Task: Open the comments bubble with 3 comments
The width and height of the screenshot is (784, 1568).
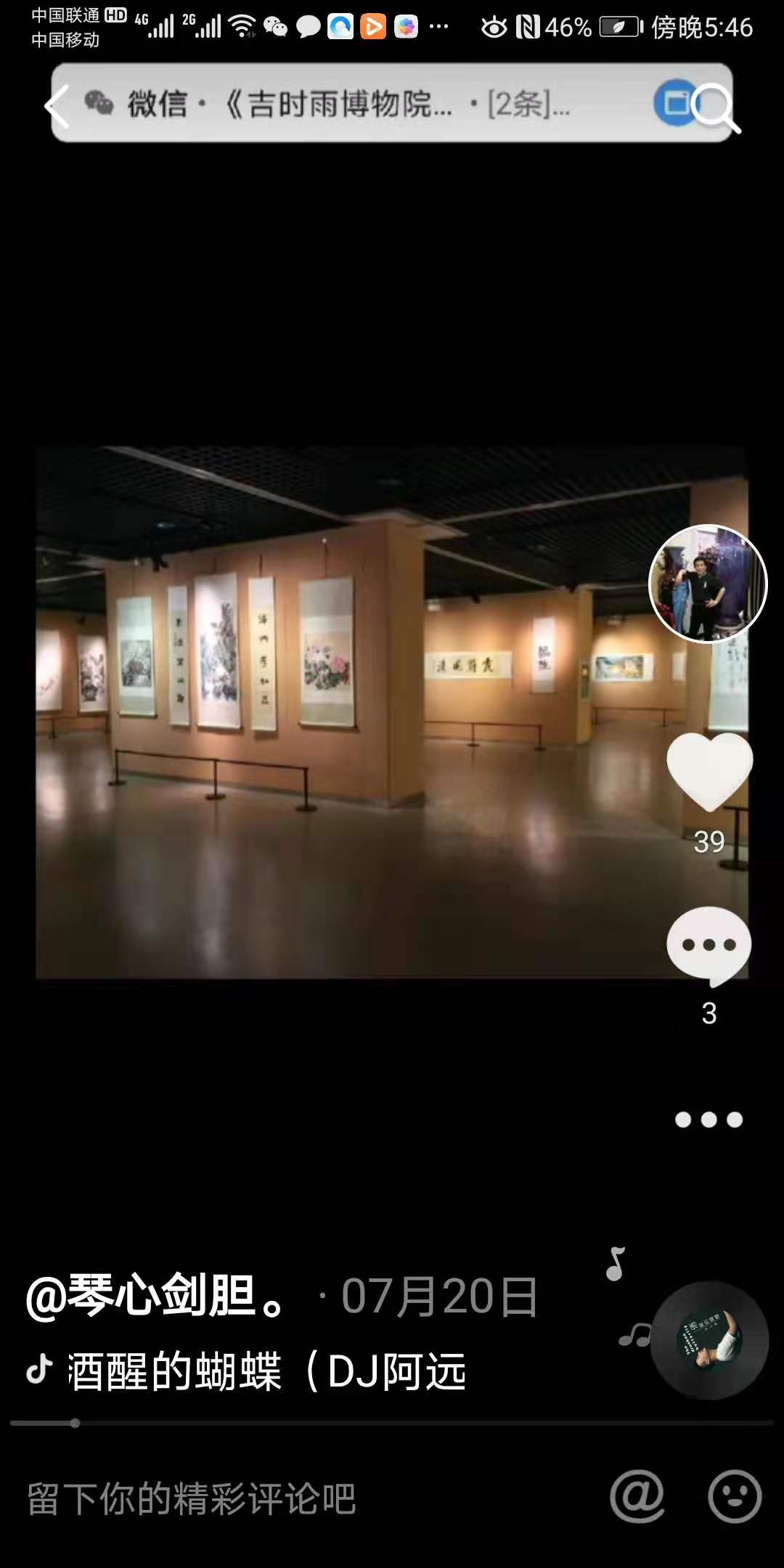Action: tap(709, 946)
